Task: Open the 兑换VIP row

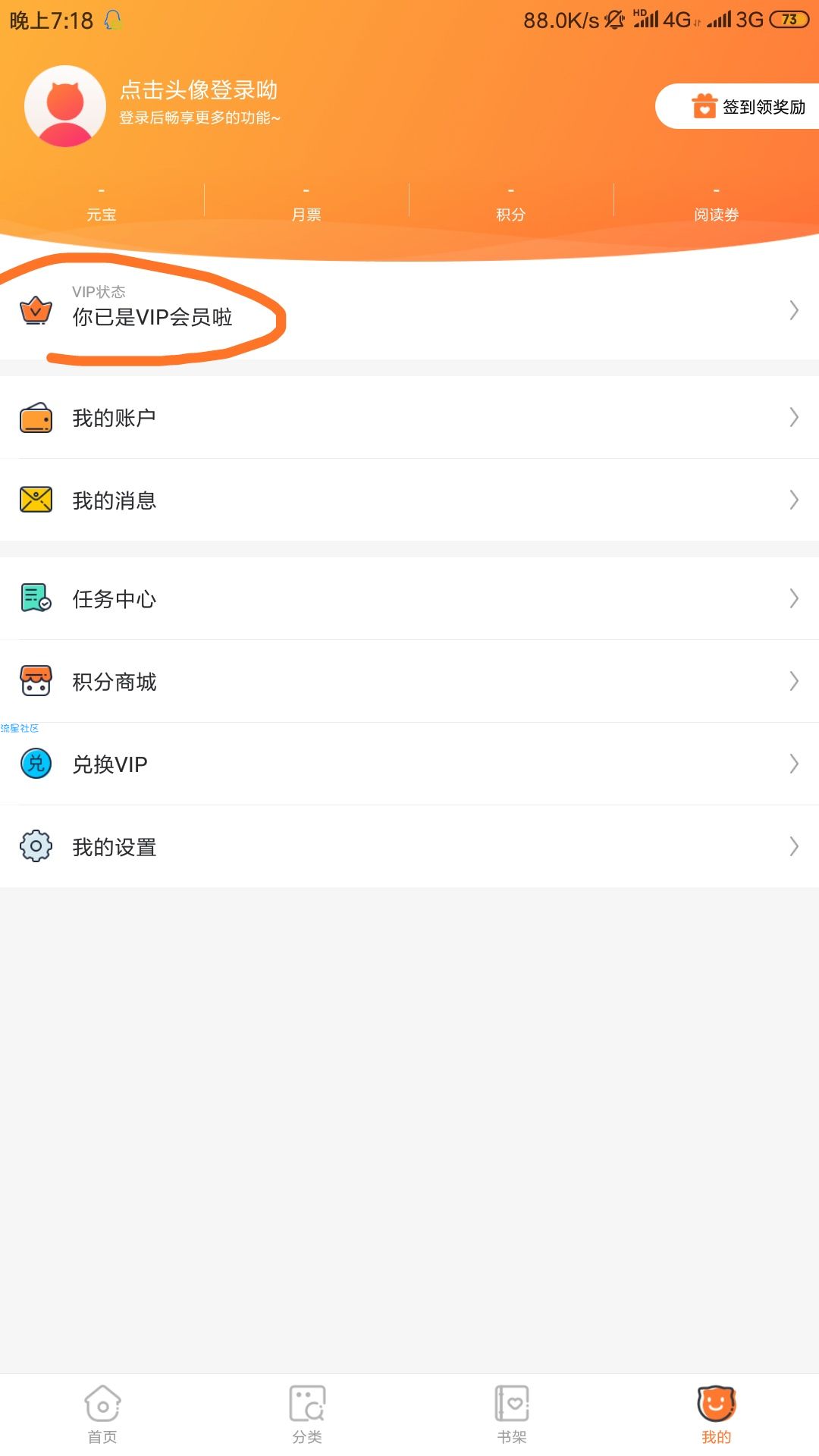Action: click(409, 764)
